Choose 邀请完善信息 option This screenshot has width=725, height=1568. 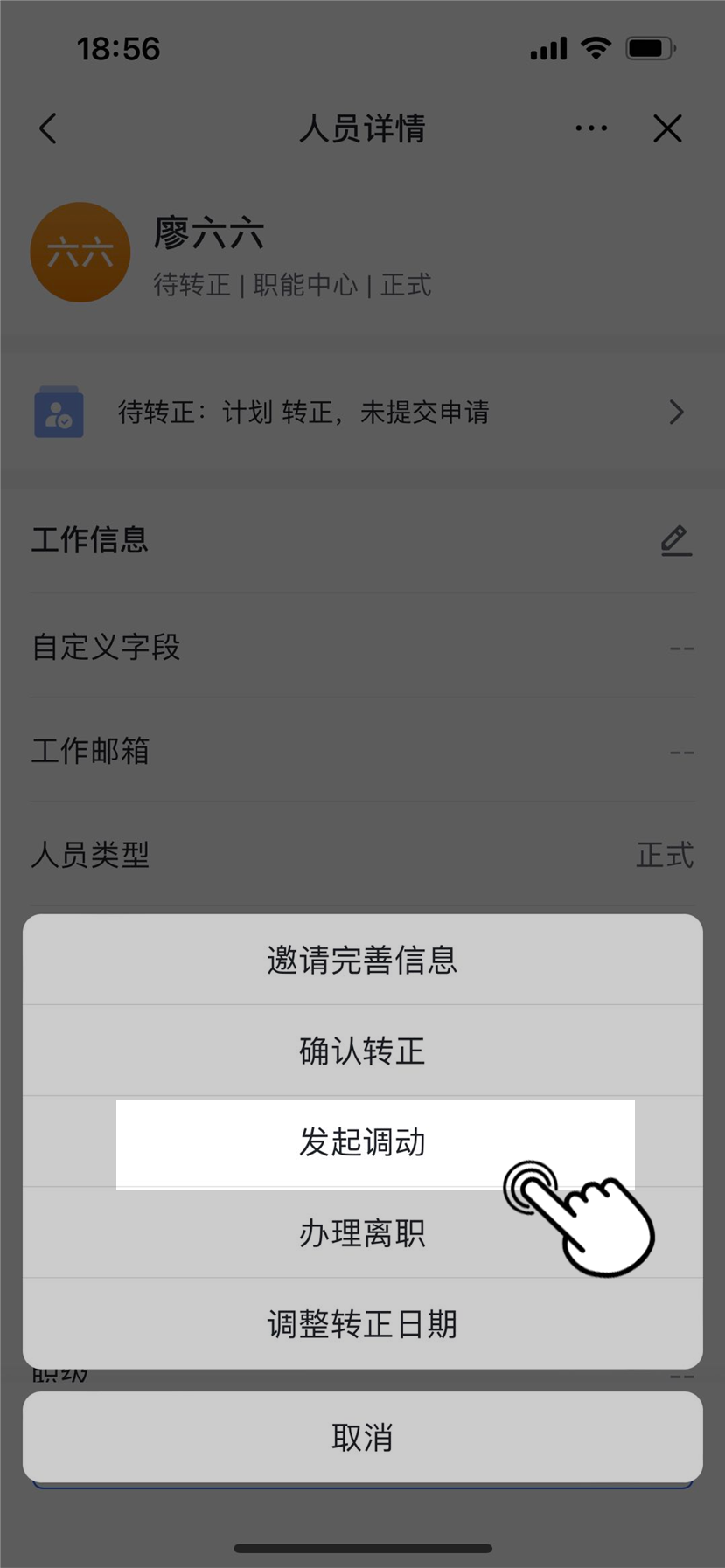click(x=362, y=960)
